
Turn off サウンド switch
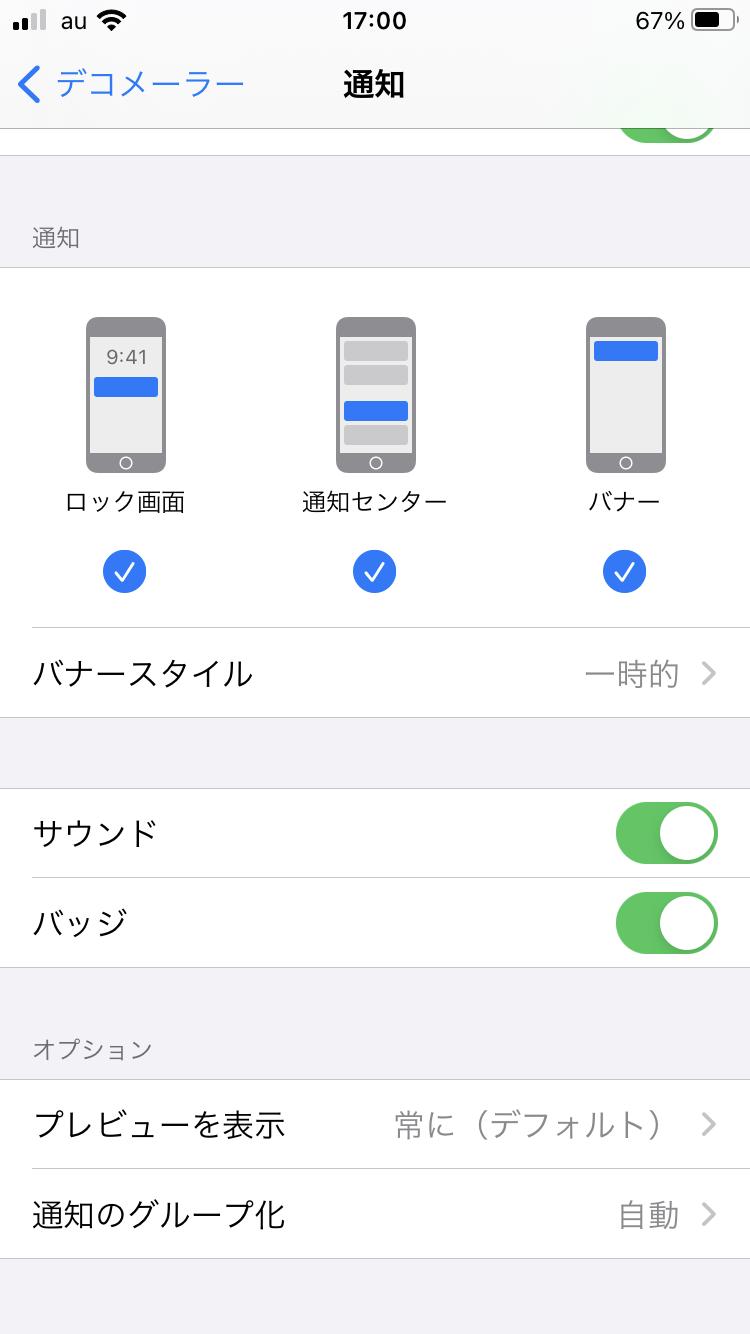666,833
